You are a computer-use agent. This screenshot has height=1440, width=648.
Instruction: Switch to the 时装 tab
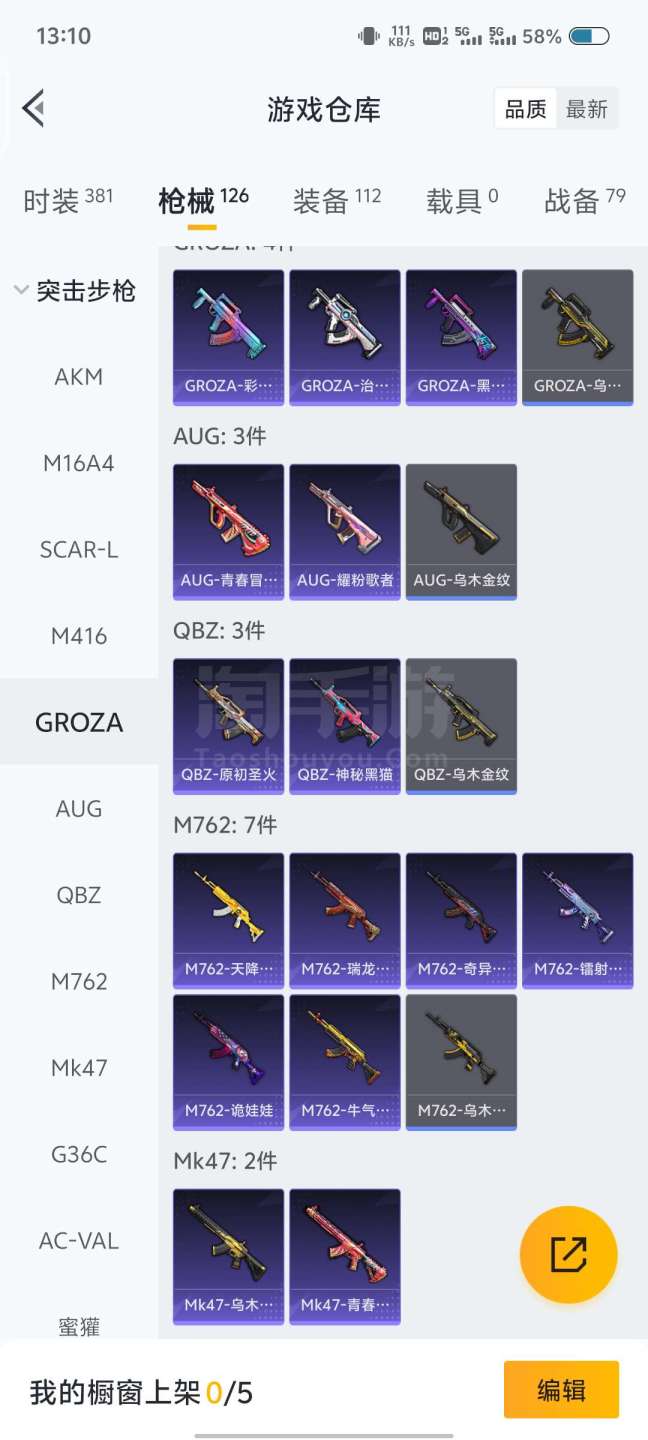click(67, 201)
